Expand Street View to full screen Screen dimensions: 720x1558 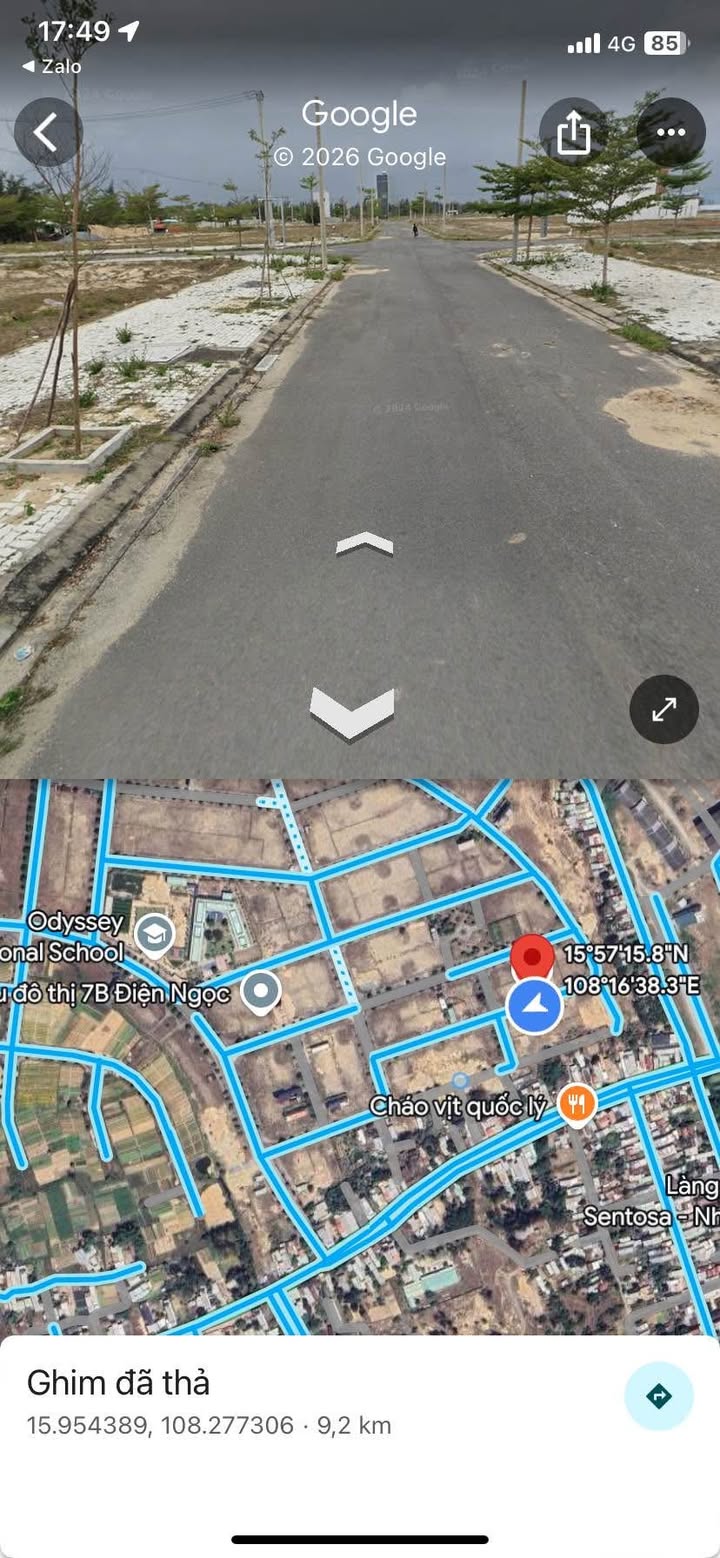(x=664, y=709)
